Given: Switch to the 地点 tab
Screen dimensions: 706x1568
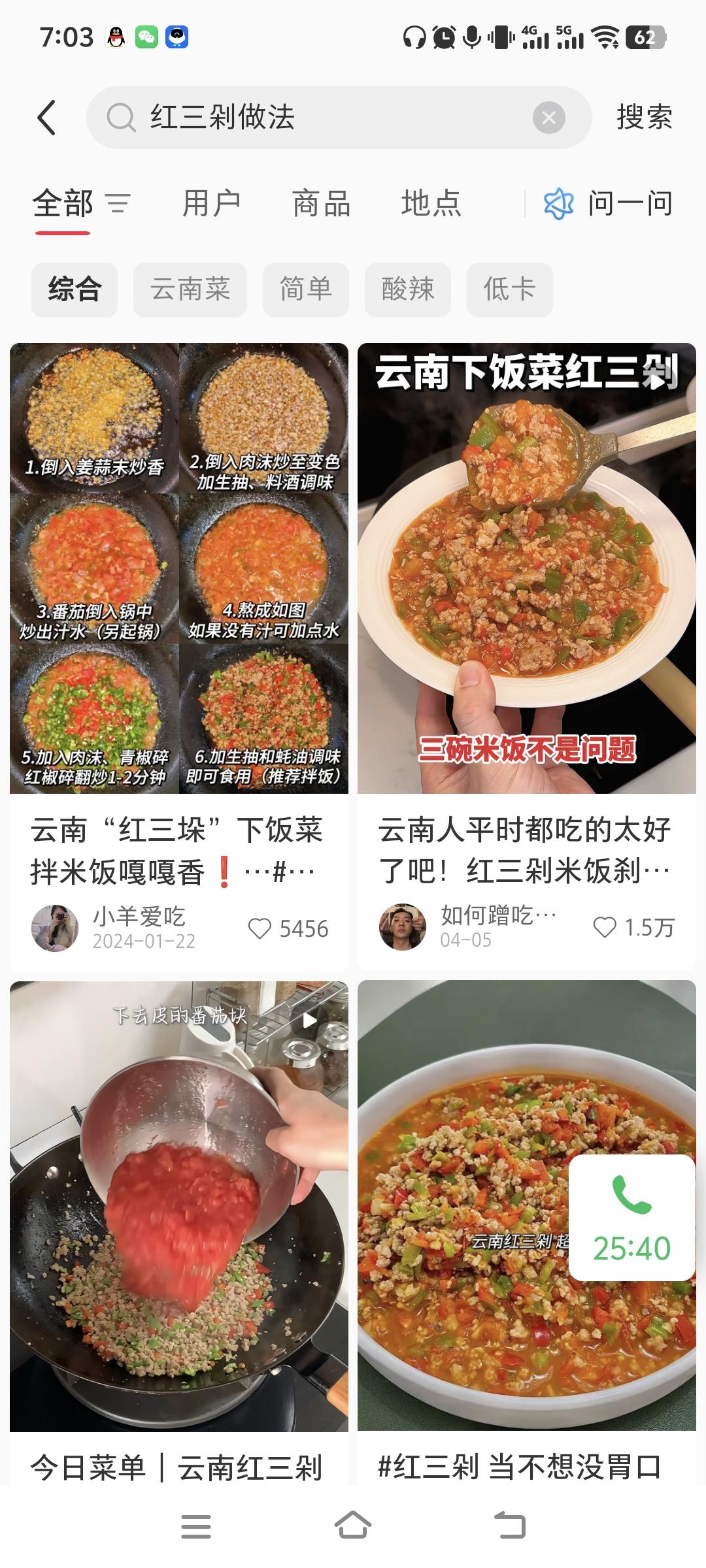Looking at the screenshot, I should click(x=431, y=204).
